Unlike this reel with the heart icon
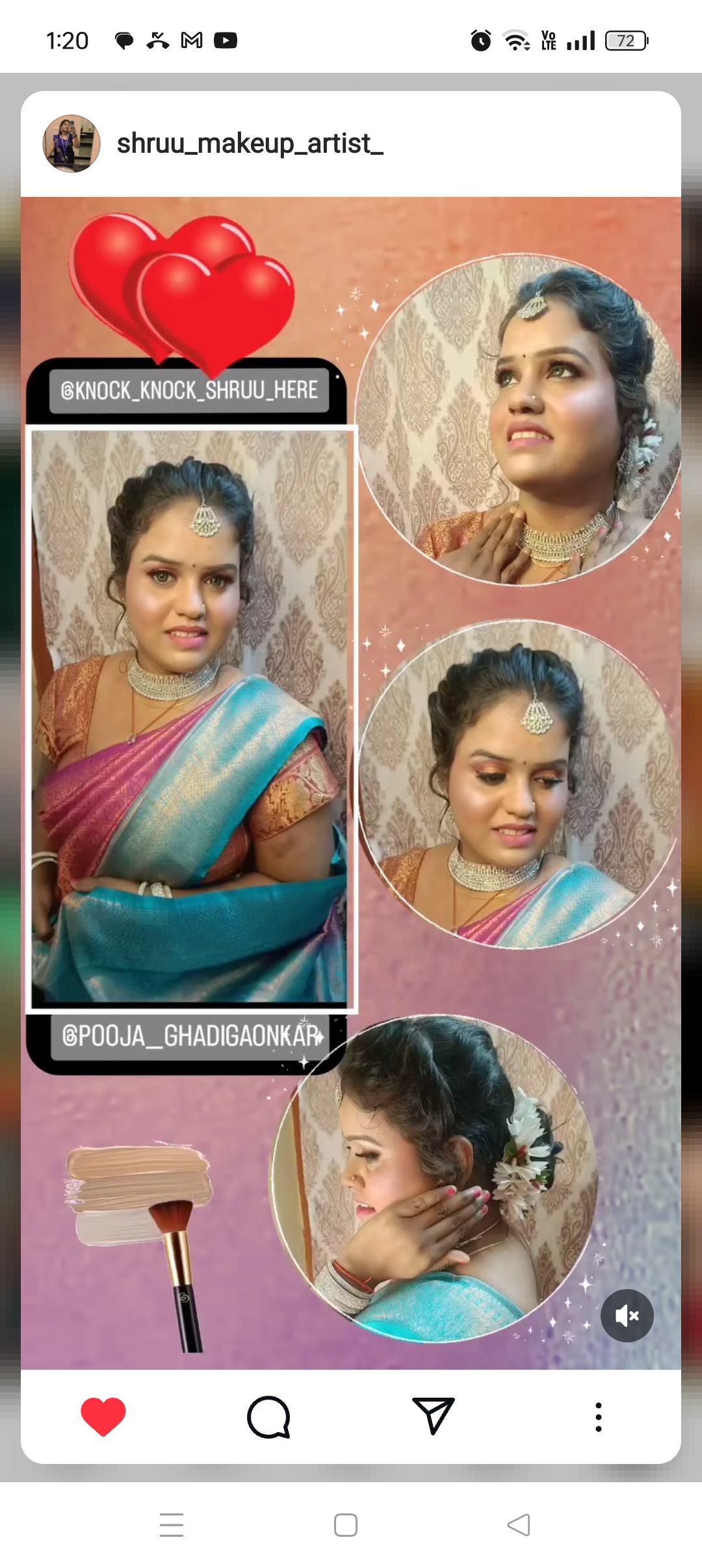Screen dimensions: 702x1568 103,1416
